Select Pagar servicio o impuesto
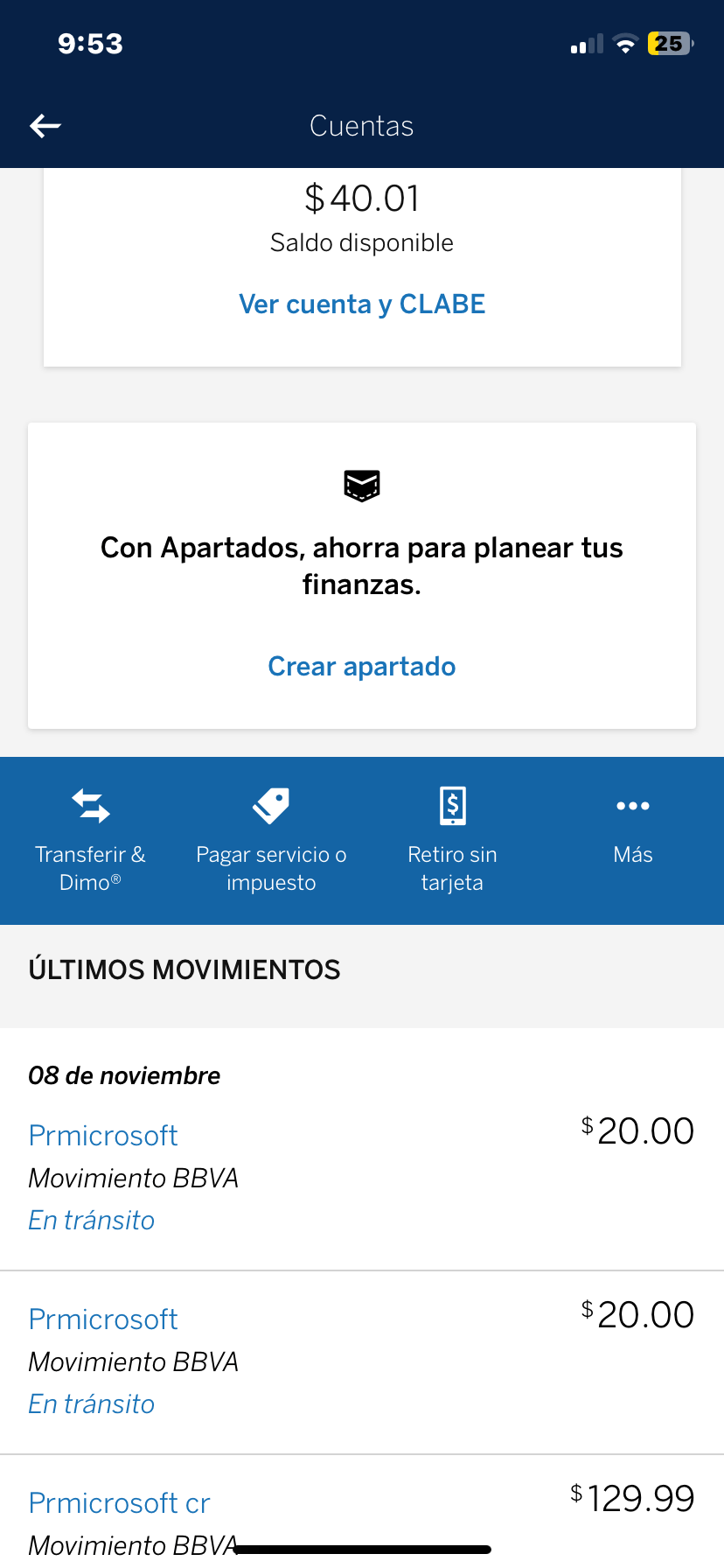724x1568 pixels. click(x=271, y=840)
